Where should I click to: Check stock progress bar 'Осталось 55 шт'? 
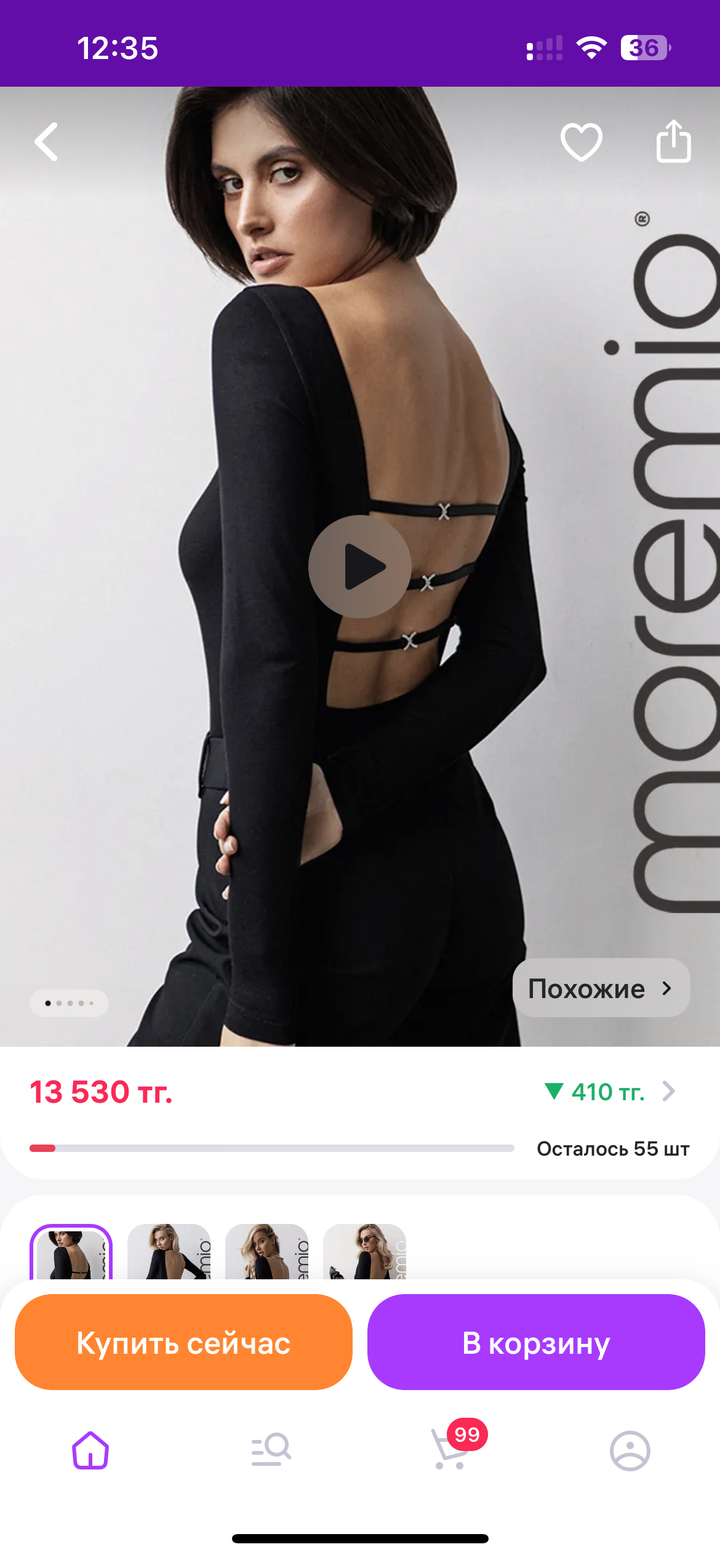click(270, 1148)
